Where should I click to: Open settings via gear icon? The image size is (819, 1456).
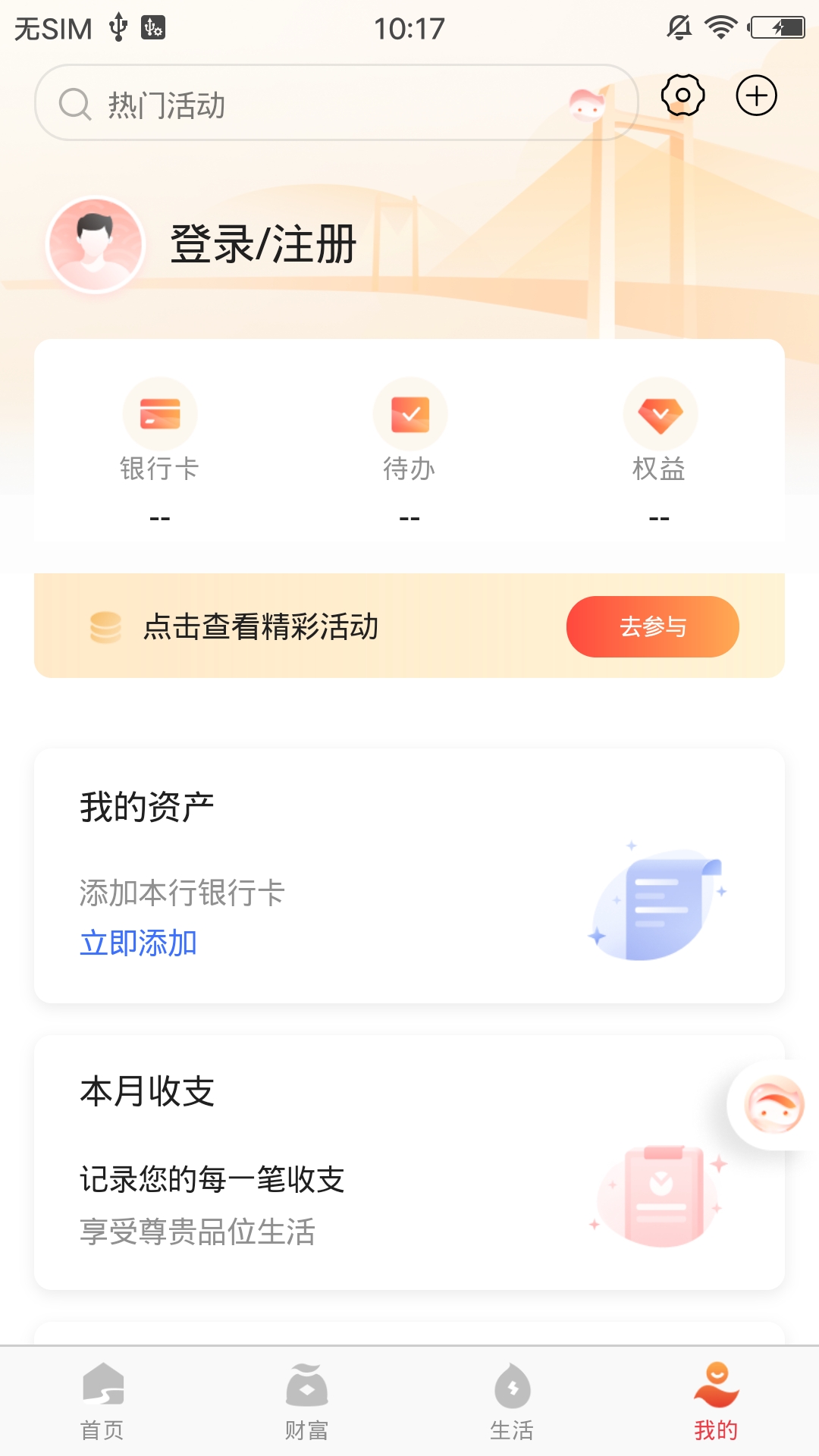coord(681,96)
